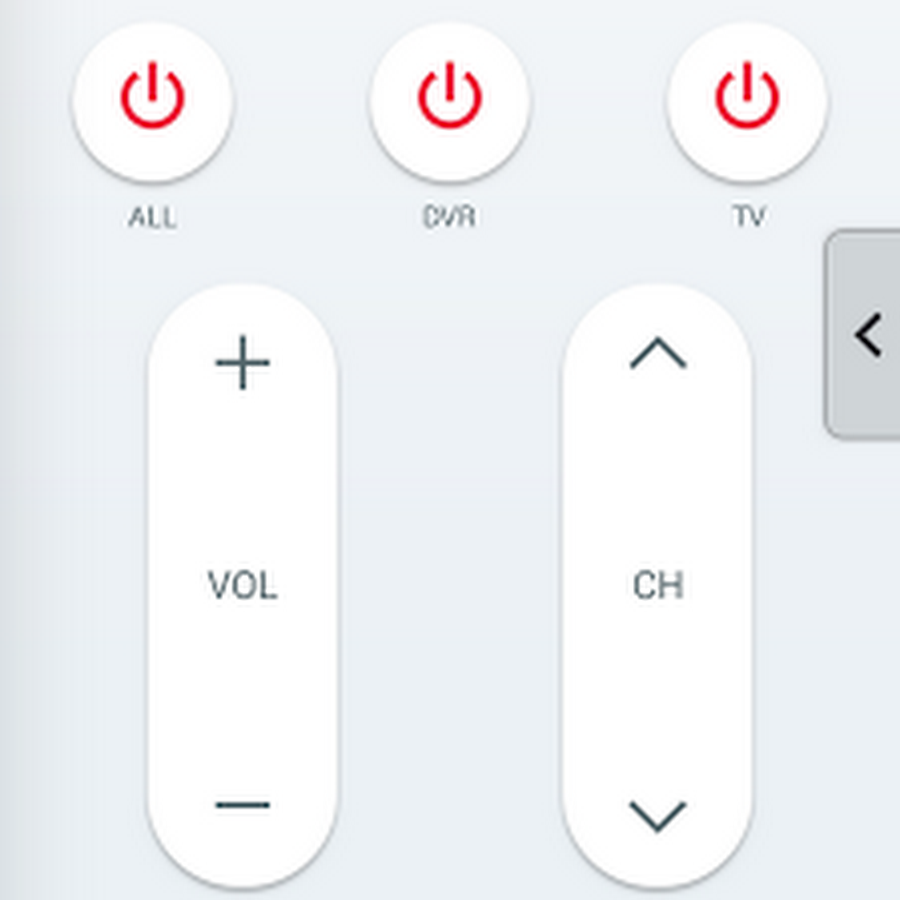
Task: Open the side panel arrow tab
Action: pyautogui.click(x=866, y=335)
